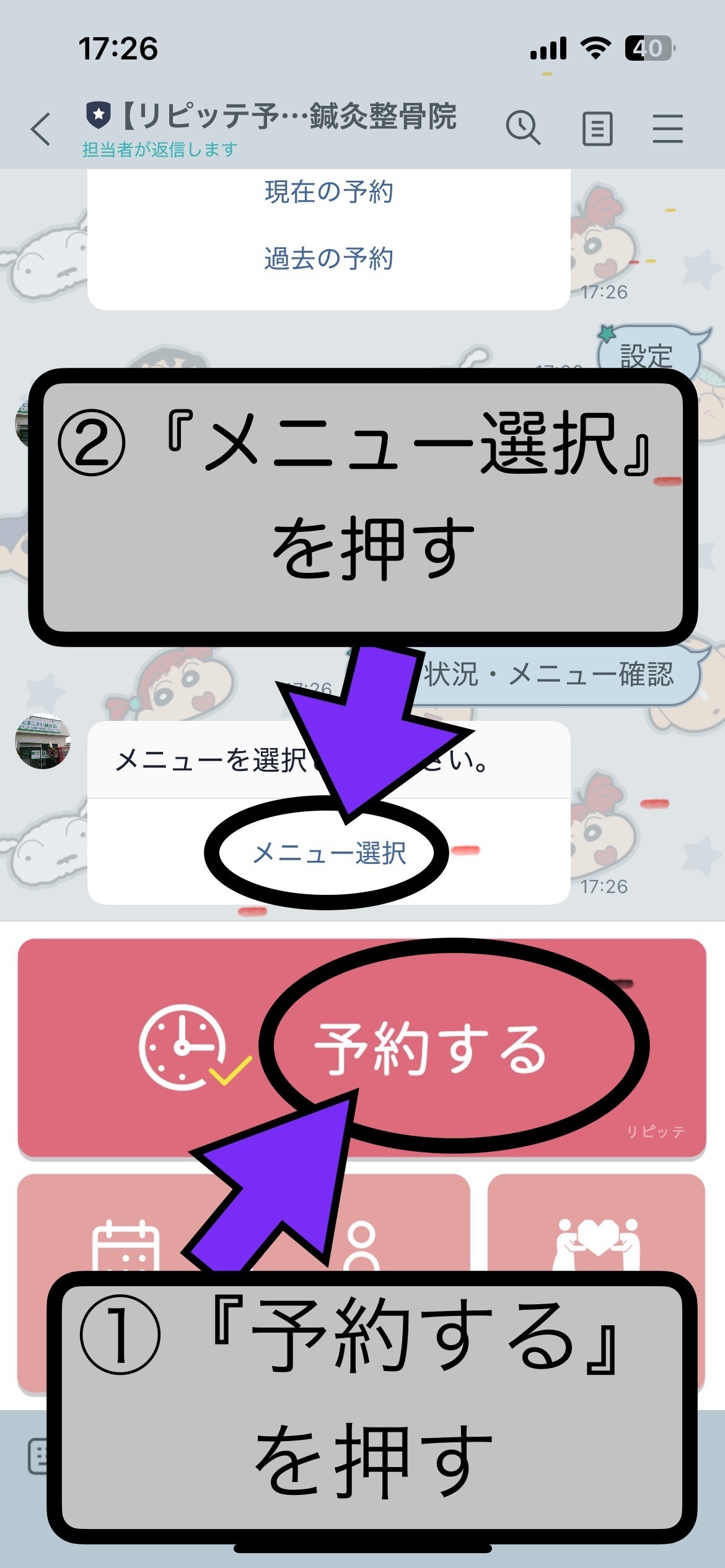The image size is (725, 1568).
Task: Open the hamburger chat menu
Action: (x=667, y=129)
